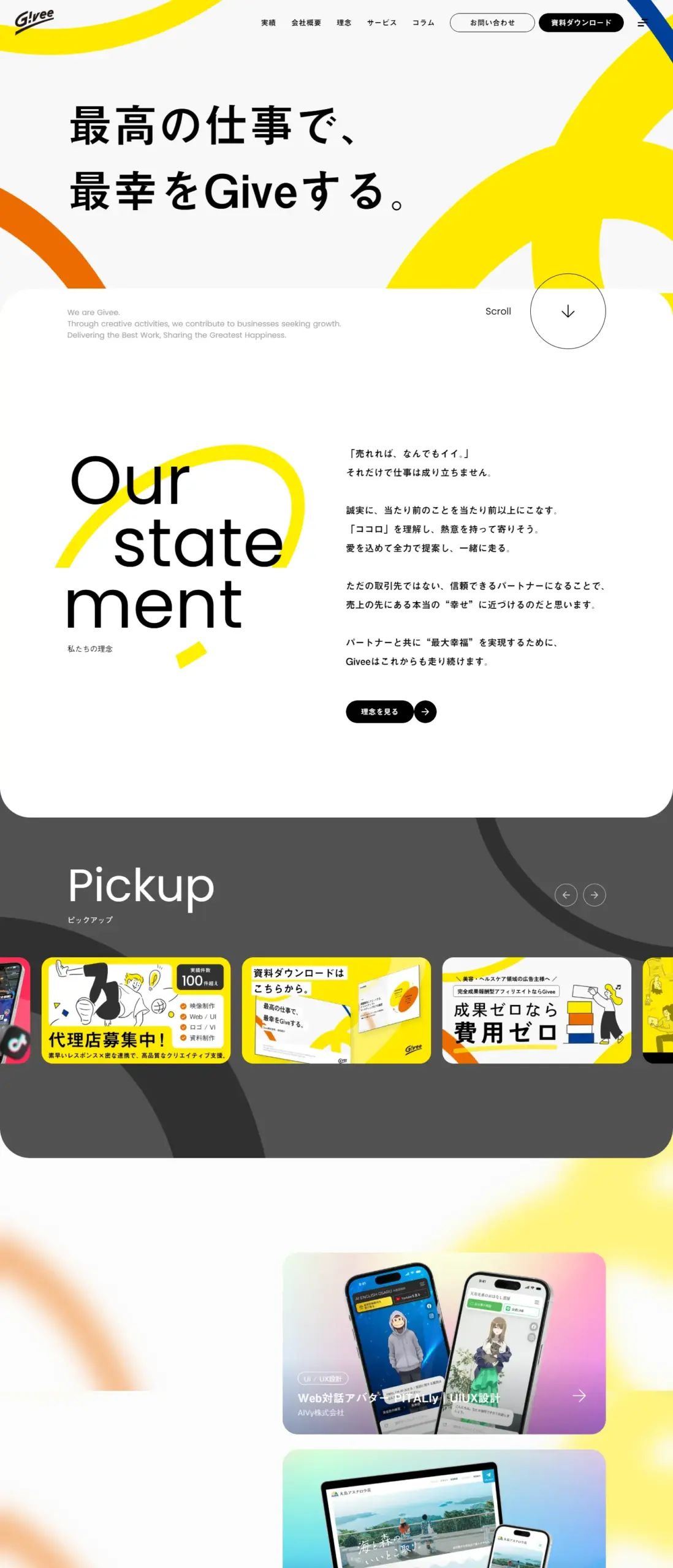Open the Web対話アバター PITALLy work card
673x1568 pixels.
pyautogui.click(x=444, y=1343)
